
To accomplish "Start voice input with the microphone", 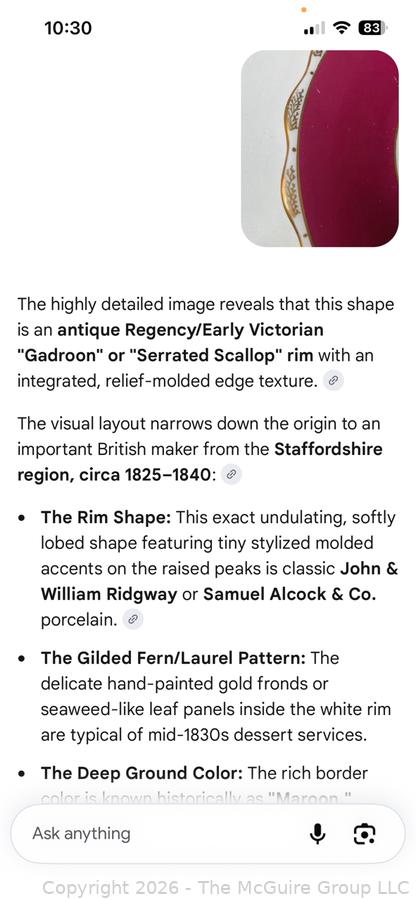I will 317,833.
